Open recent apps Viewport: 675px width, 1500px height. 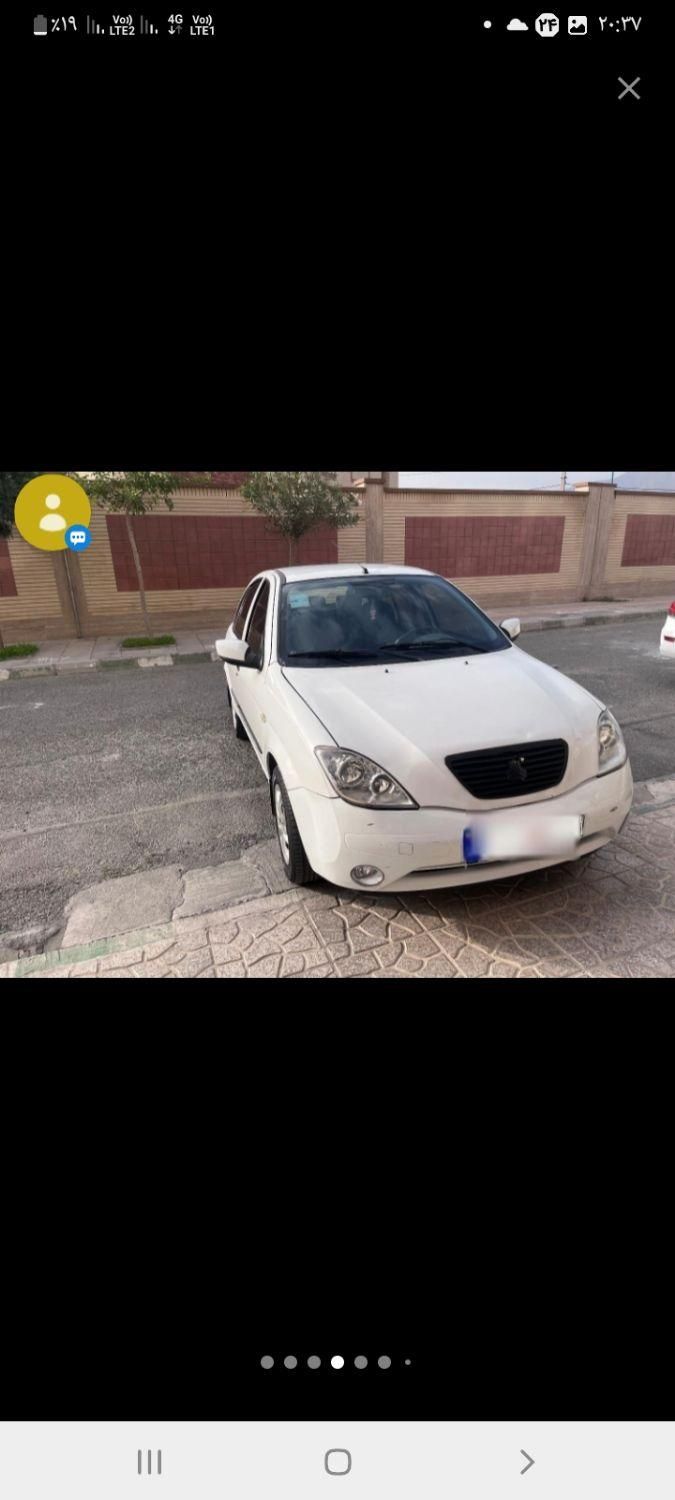coord(149,1462)
